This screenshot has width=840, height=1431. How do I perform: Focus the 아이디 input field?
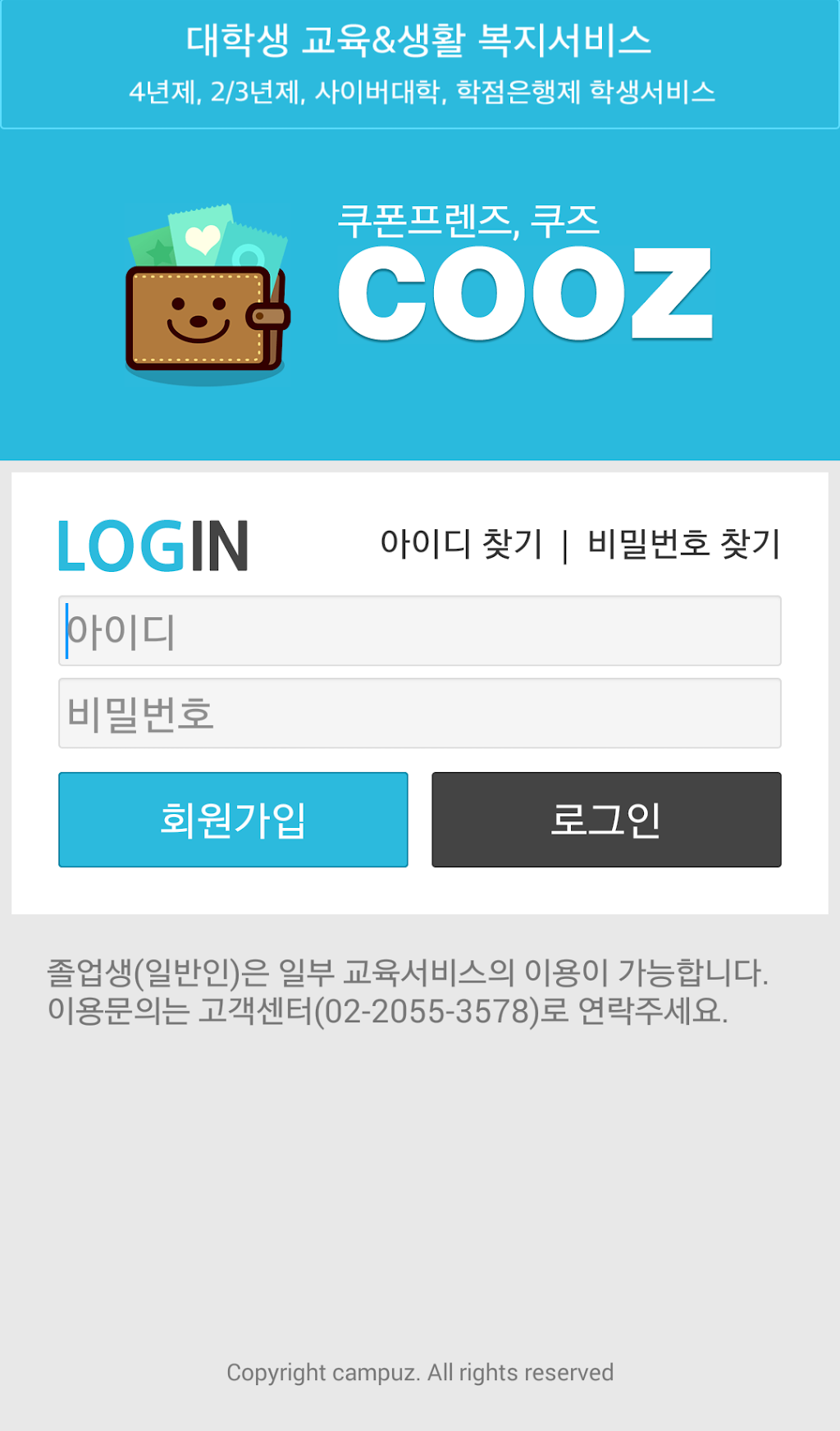419,631
